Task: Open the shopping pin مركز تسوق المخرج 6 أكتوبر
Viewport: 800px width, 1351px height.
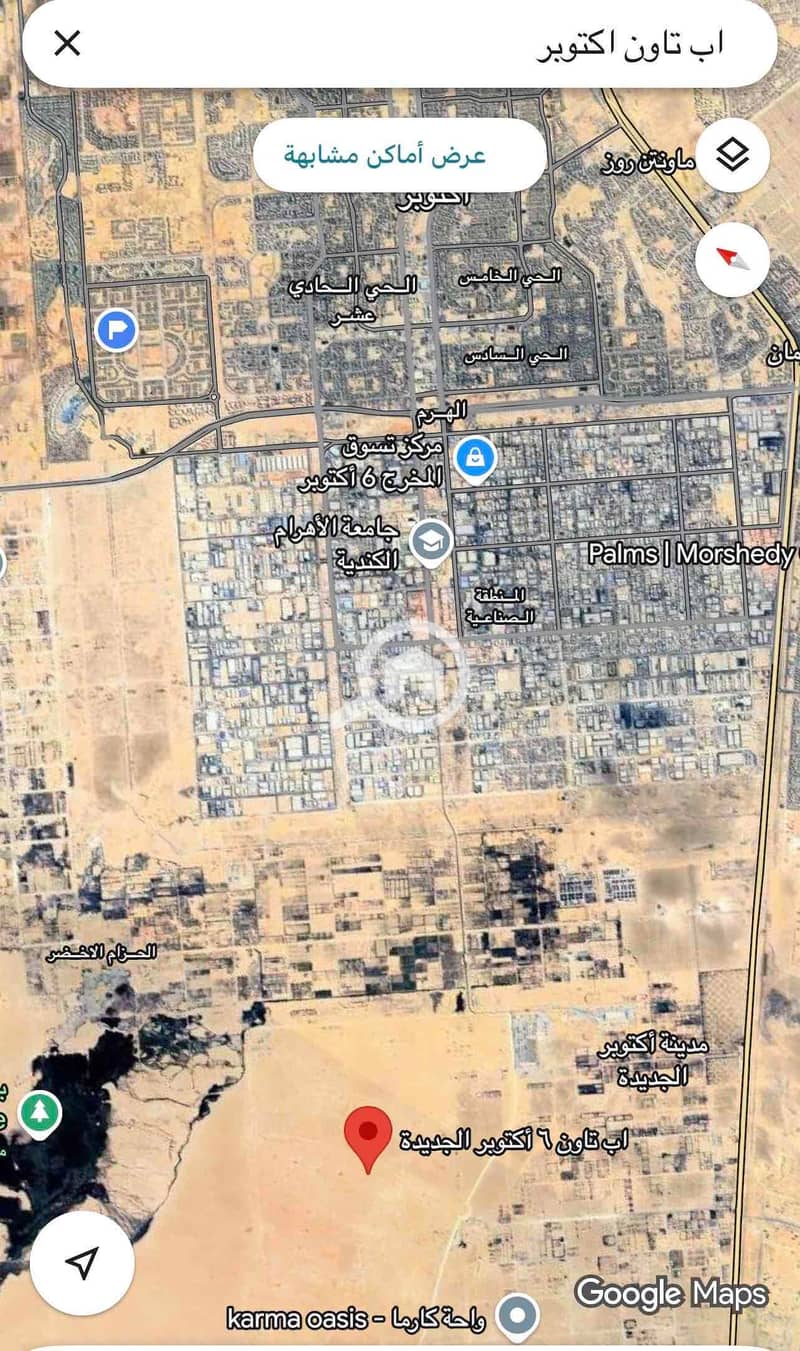Action: pyautogui.click(x=475, y=459)
